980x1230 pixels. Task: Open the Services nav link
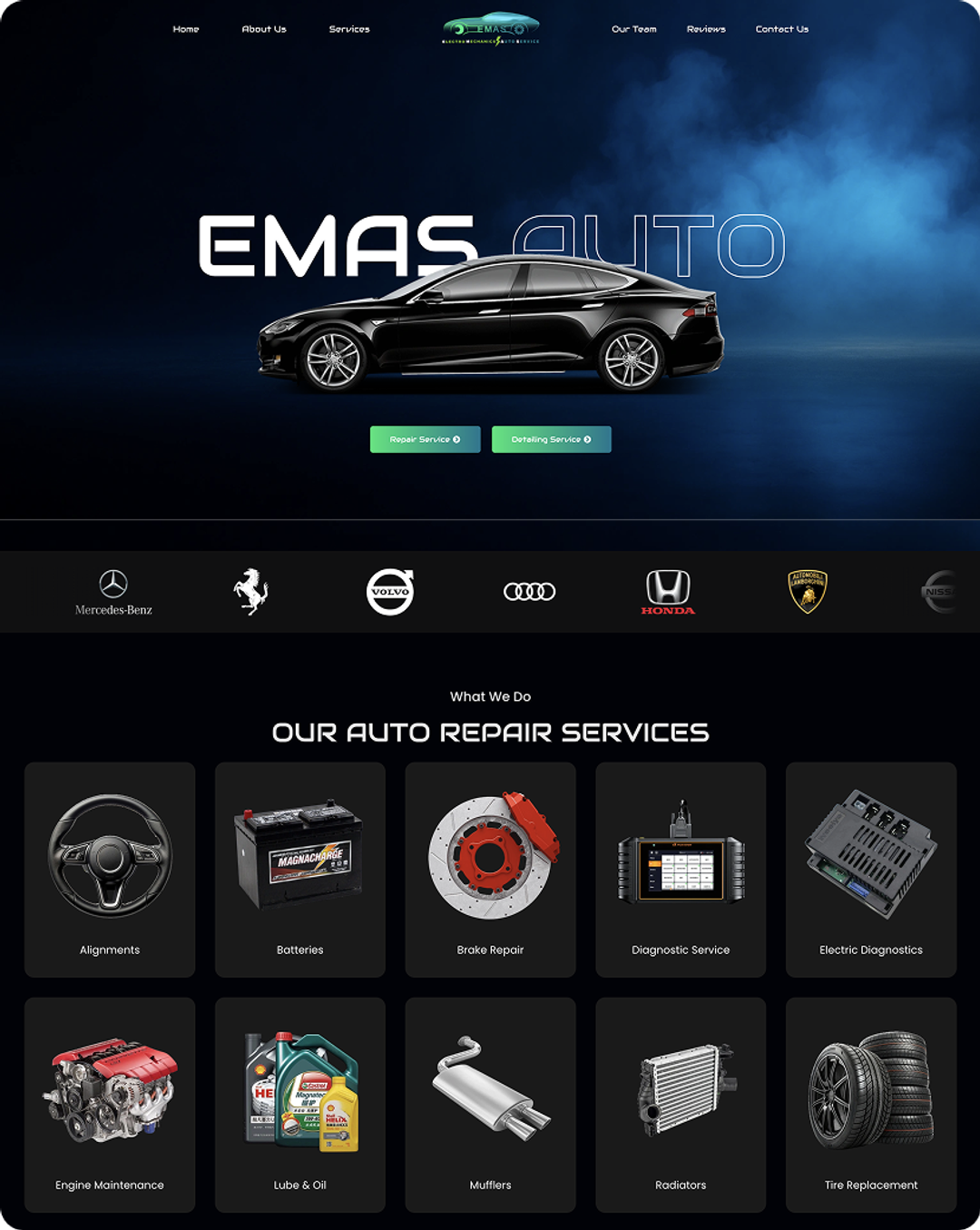coord(349,29)
